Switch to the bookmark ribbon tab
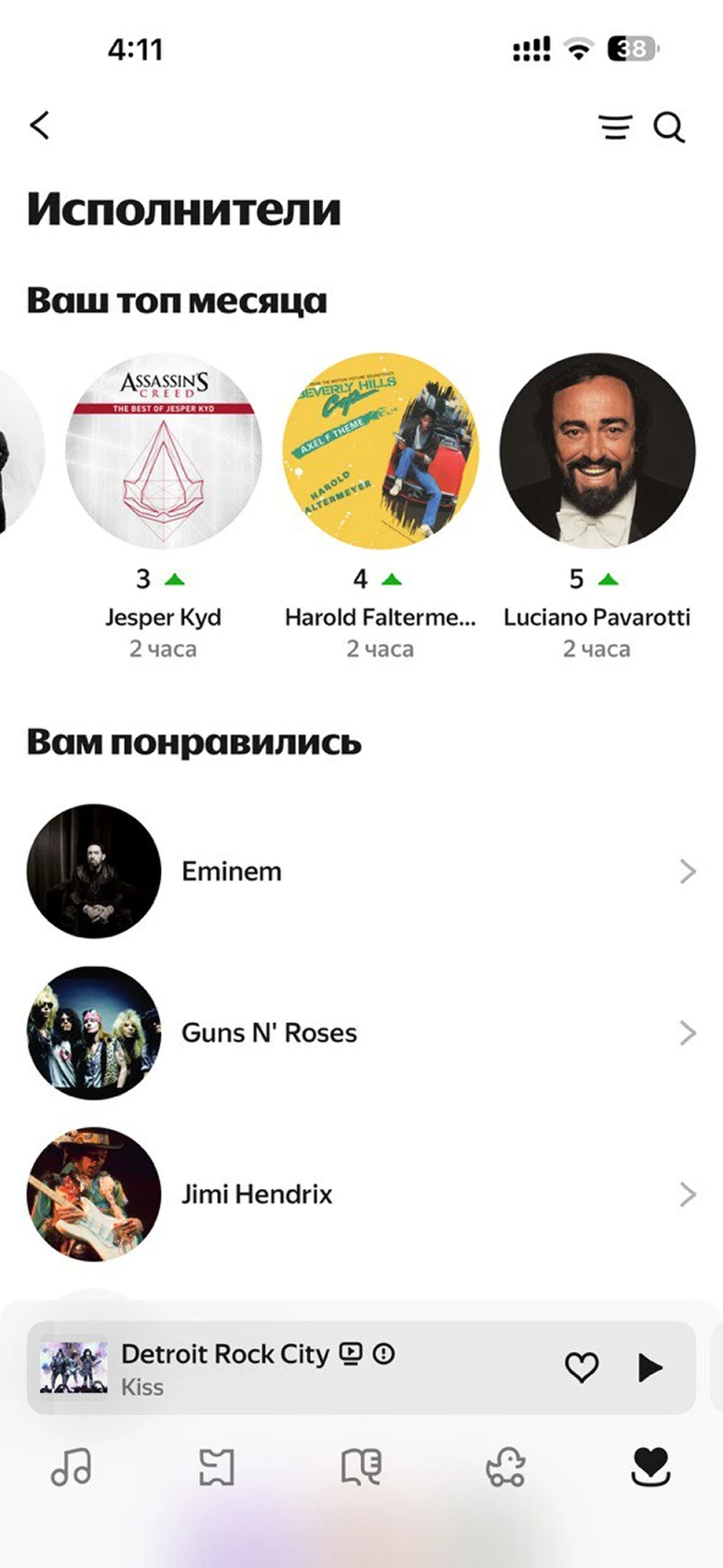Screen dimensions: 723x1568 pos(217,1467)
